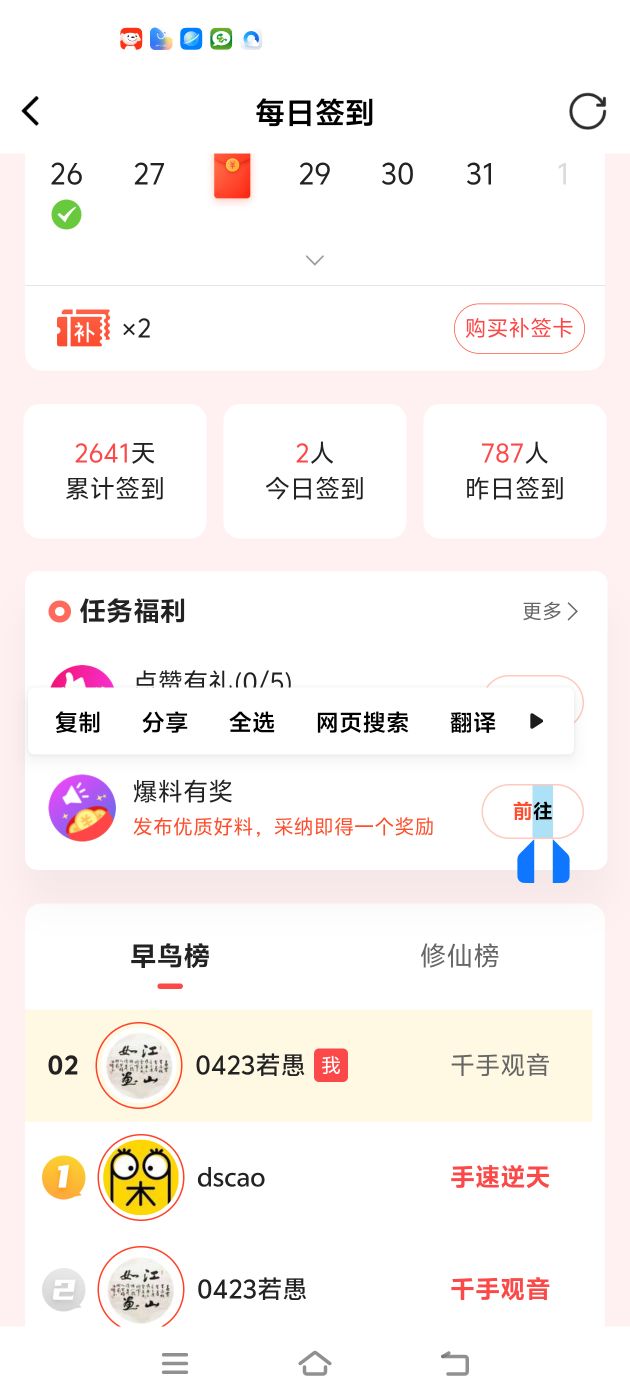Select 复制 in the text selection menu
The width and height of the screenshot is (630, 1400).
78,722
